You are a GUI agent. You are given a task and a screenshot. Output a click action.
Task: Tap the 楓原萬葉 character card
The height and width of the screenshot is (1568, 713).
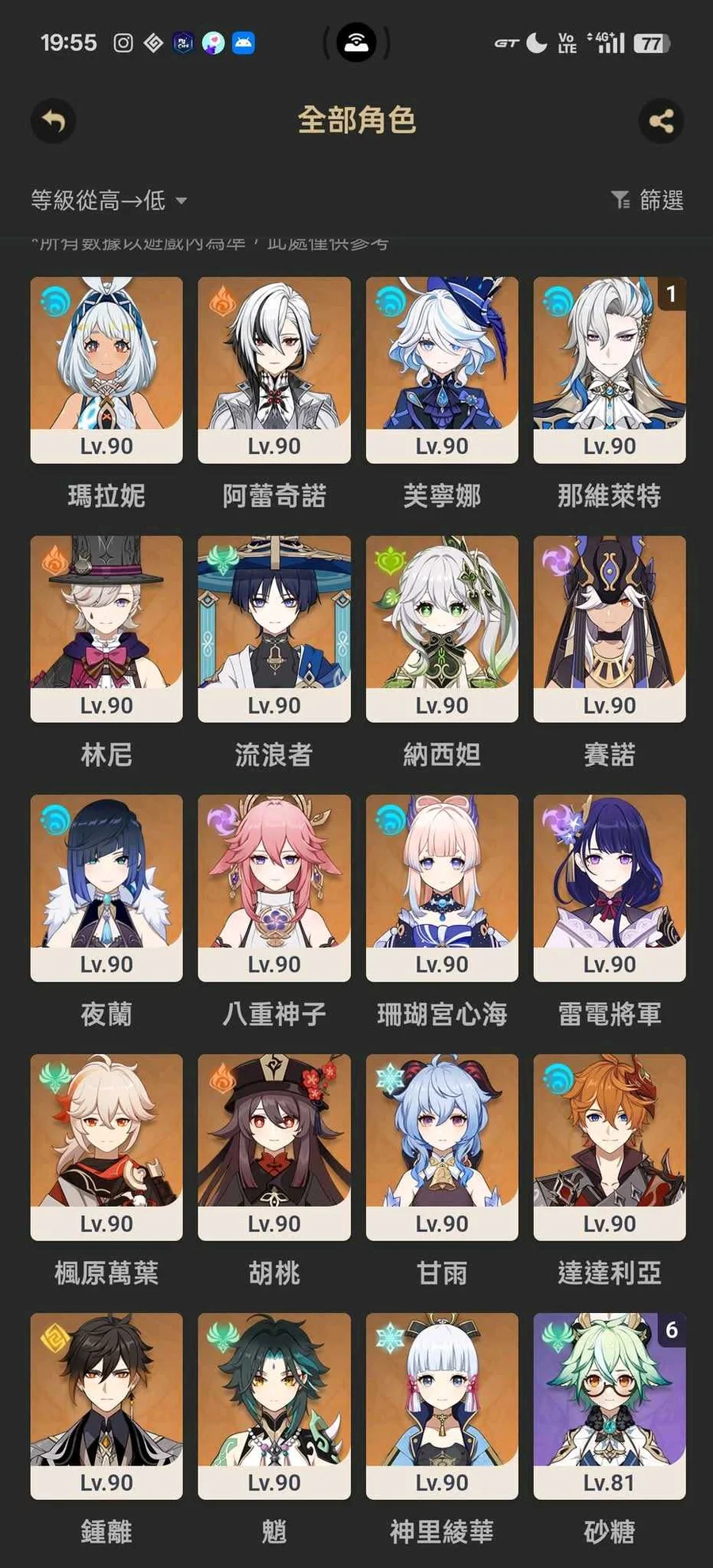pos(106,1147)
